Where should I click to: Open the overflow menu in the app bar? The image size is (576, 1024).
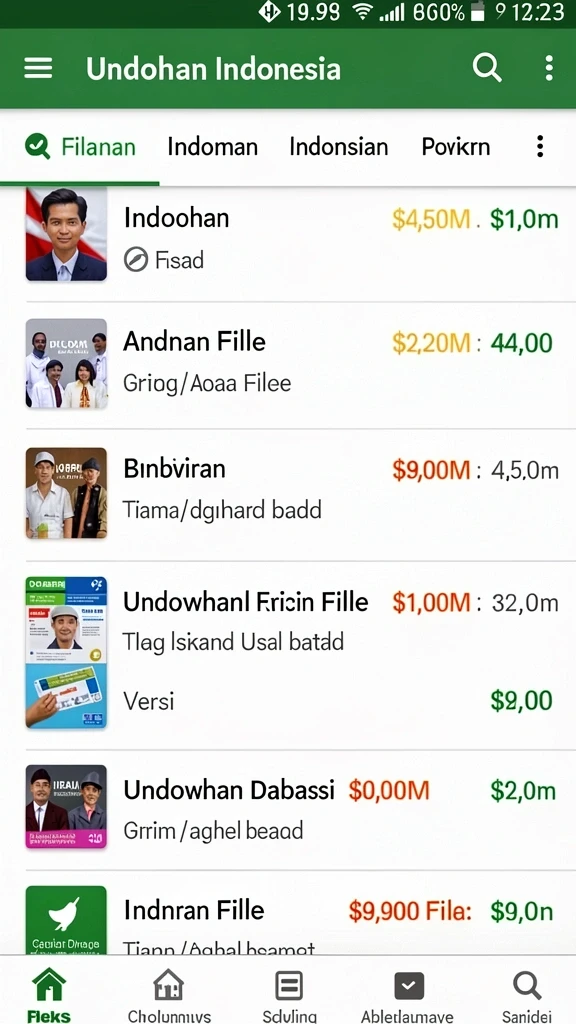549,68
